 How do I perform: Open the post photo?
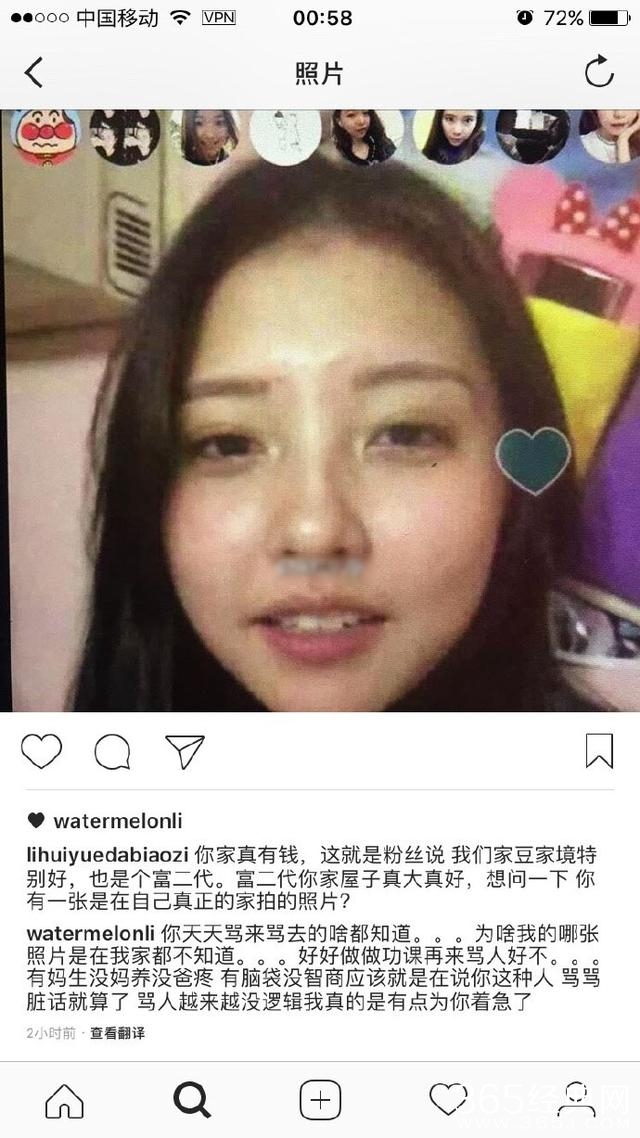(320, 410)
